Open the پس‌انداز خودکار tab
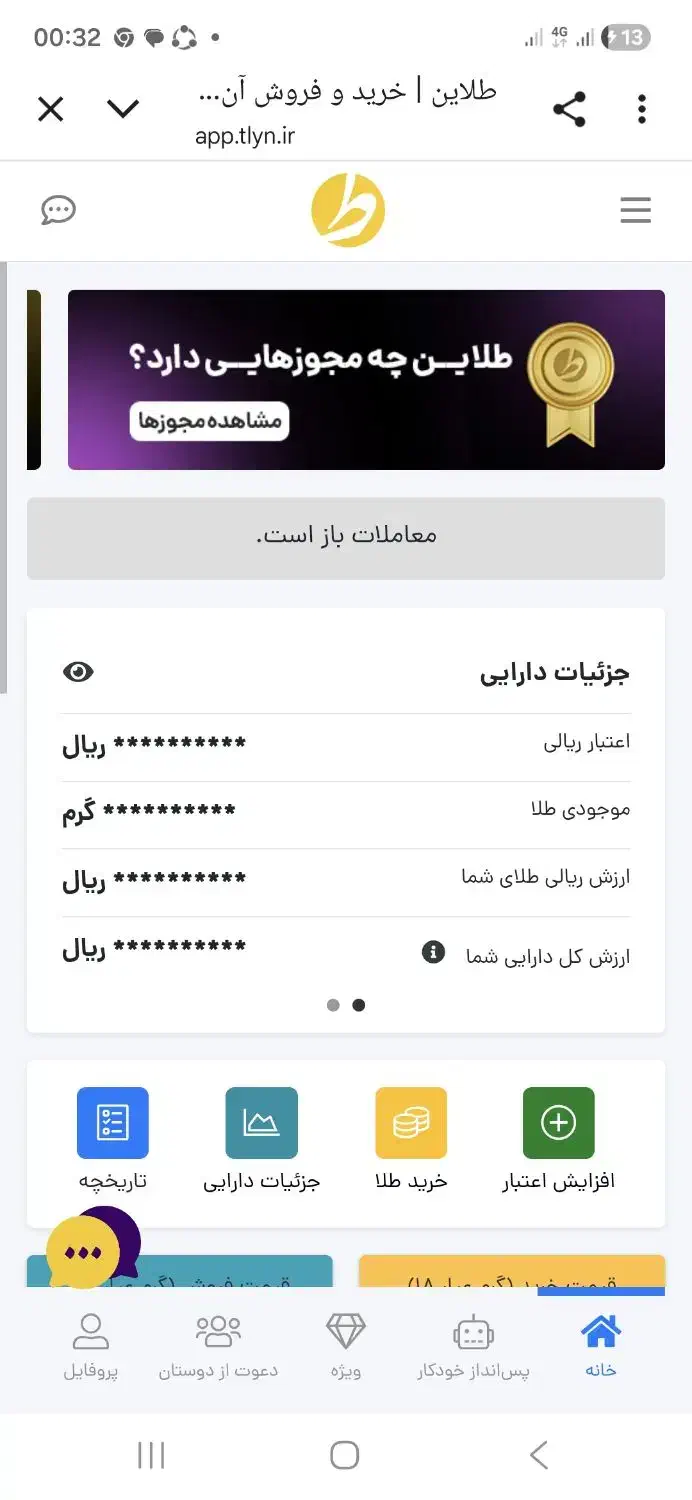Image resolution: width=692 pixels, height=1500 pixels. [x=473, y=1346]
